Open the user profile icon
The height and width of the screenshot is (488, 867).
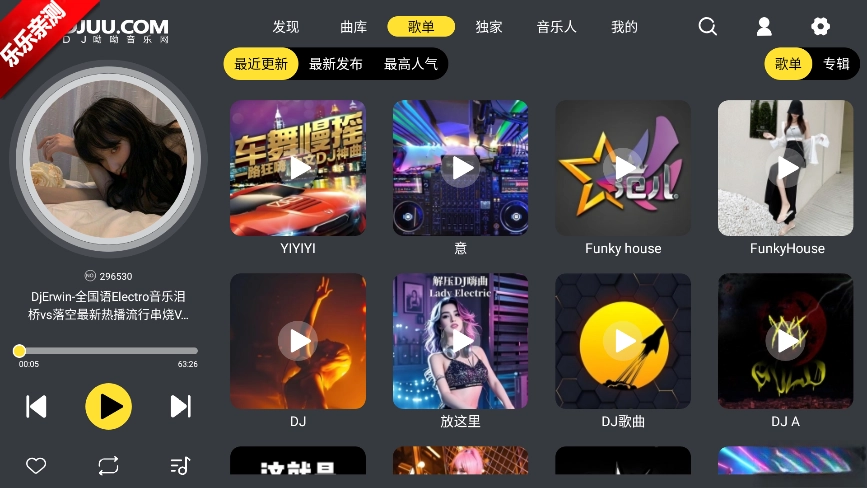(x=764, y=27)
